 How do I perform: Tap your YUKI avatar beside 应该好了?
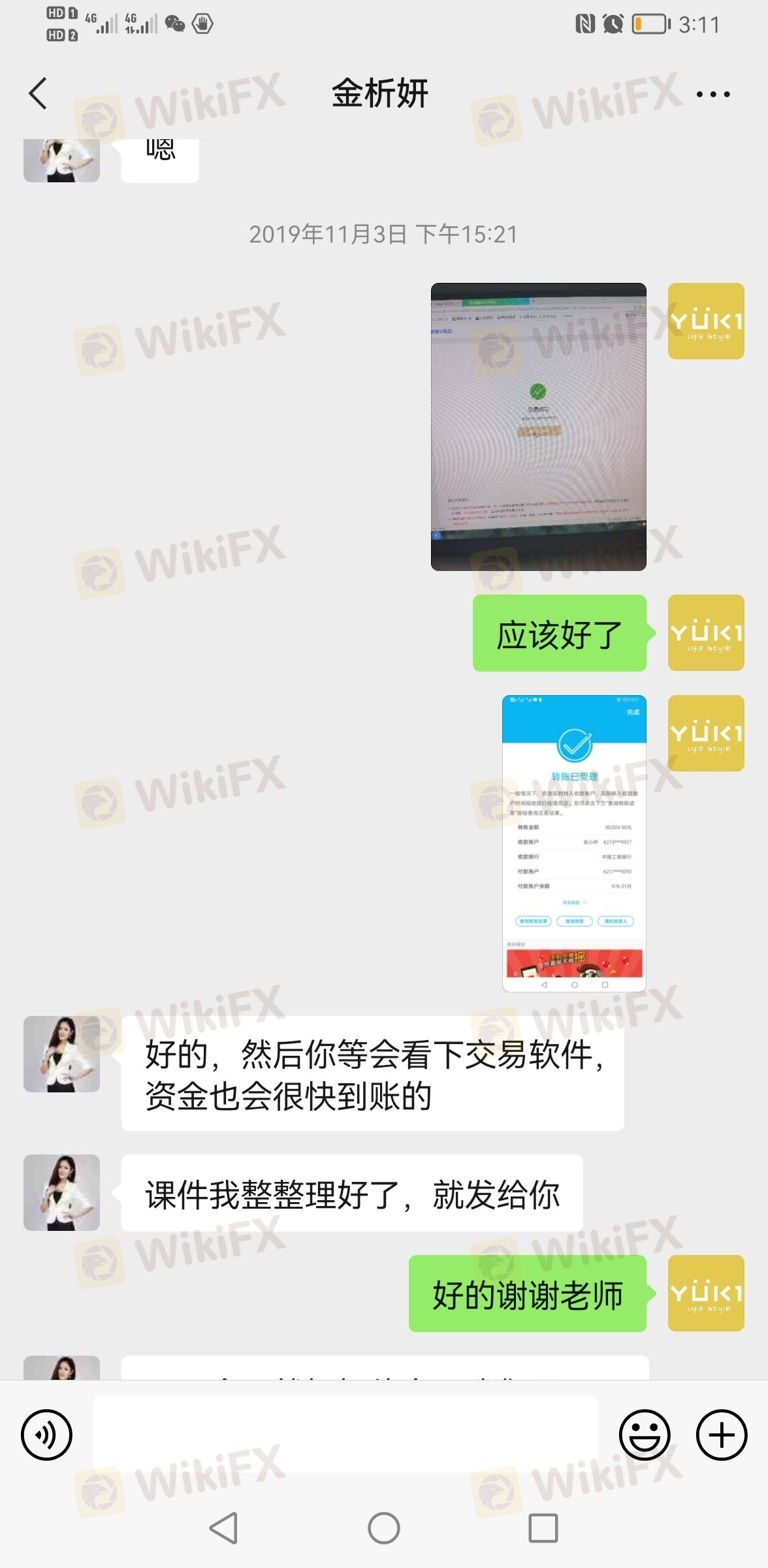click(706, 632)
